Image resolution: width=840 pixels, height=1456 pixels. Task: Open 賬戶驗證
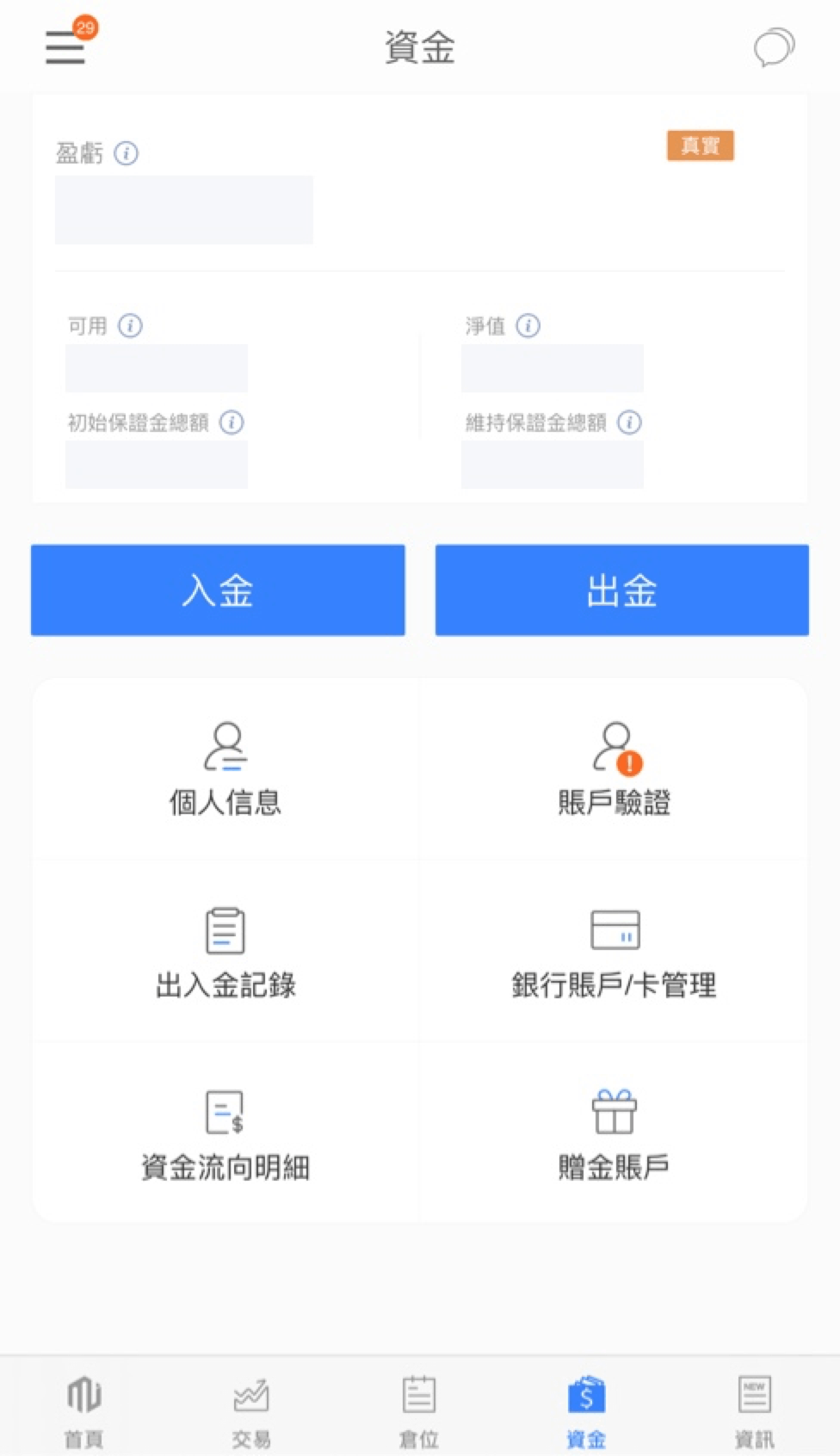[614, 769]
